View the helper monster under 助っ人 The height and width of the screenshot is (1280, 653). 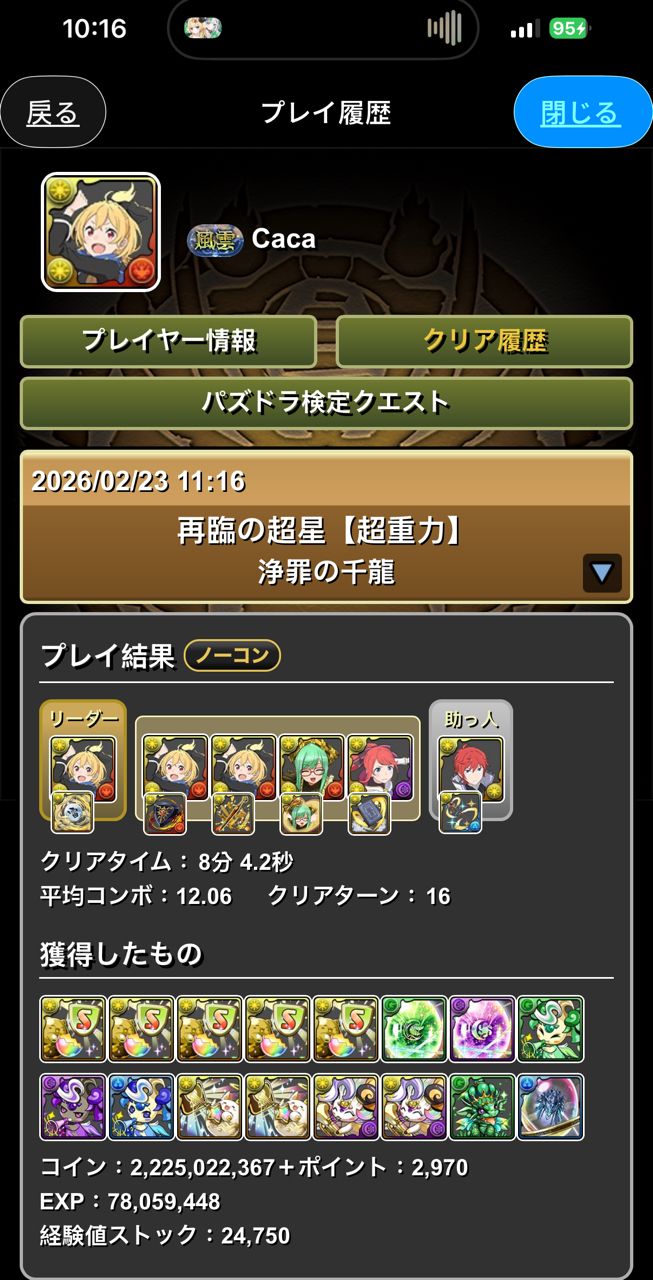[470, 768]
